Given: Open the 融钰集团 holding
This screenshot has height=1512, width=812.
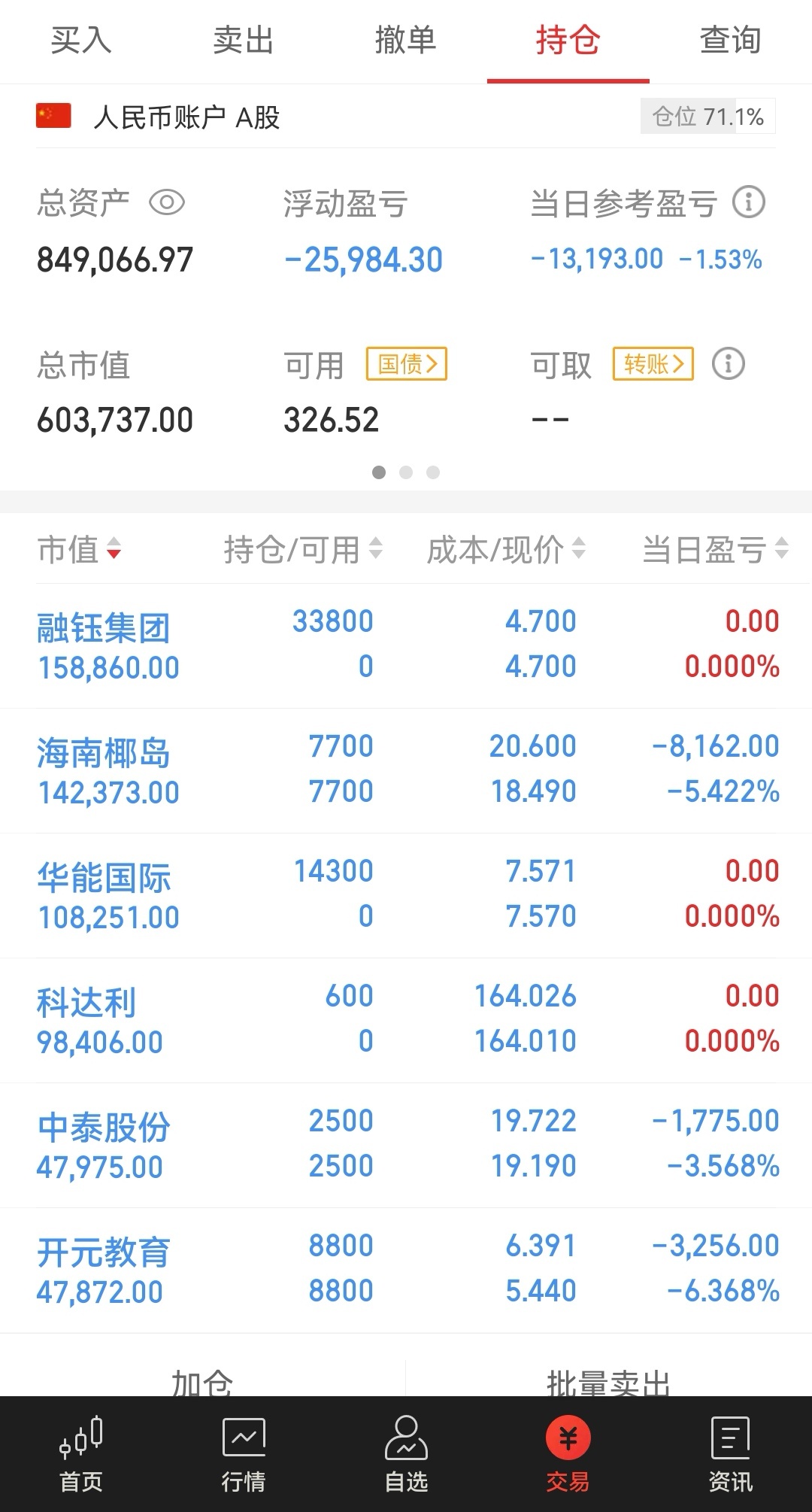Looking at the screenshot, I should [x=406, y=645].
